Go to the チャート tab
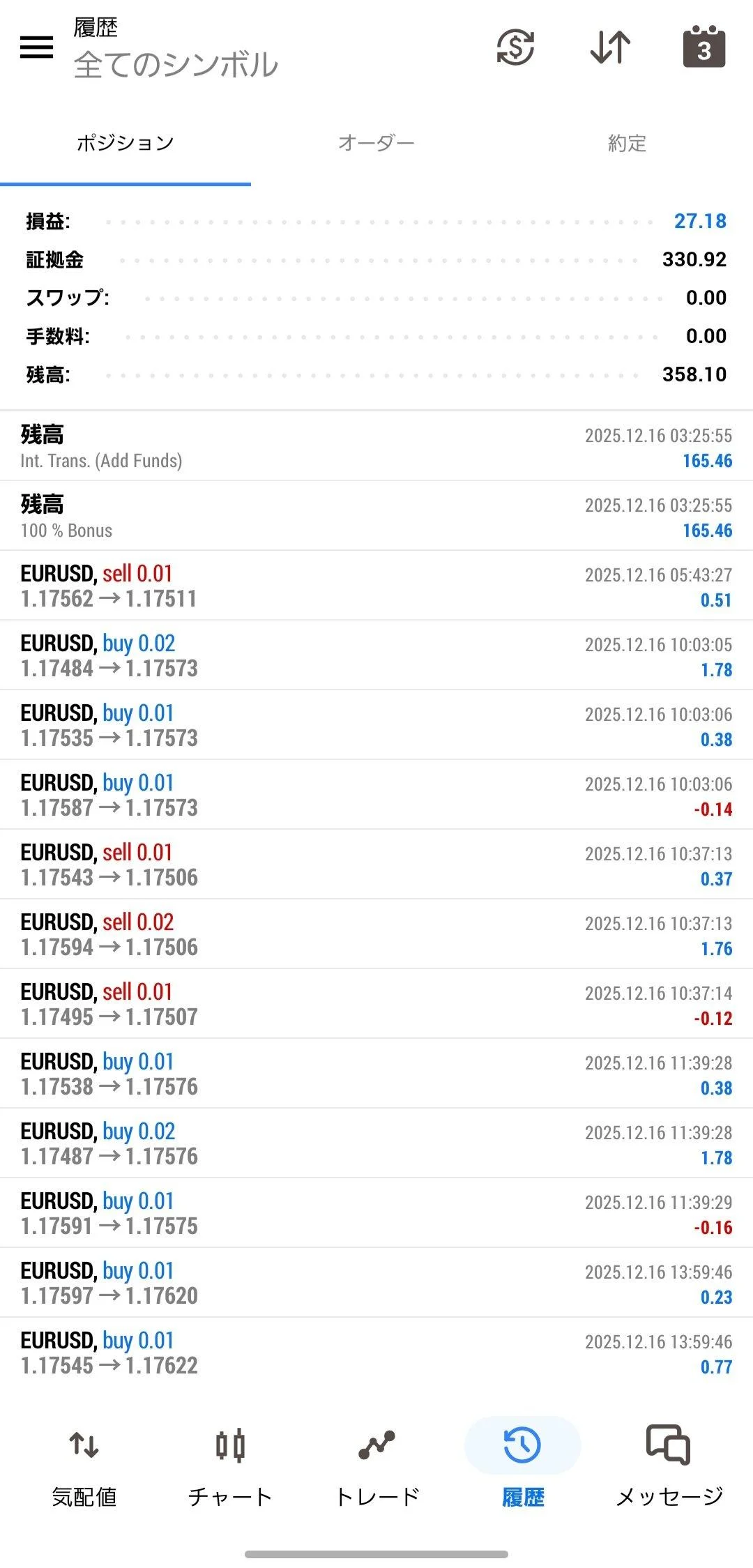This screenshot has height=1568, width=753. pos(230,1467)
